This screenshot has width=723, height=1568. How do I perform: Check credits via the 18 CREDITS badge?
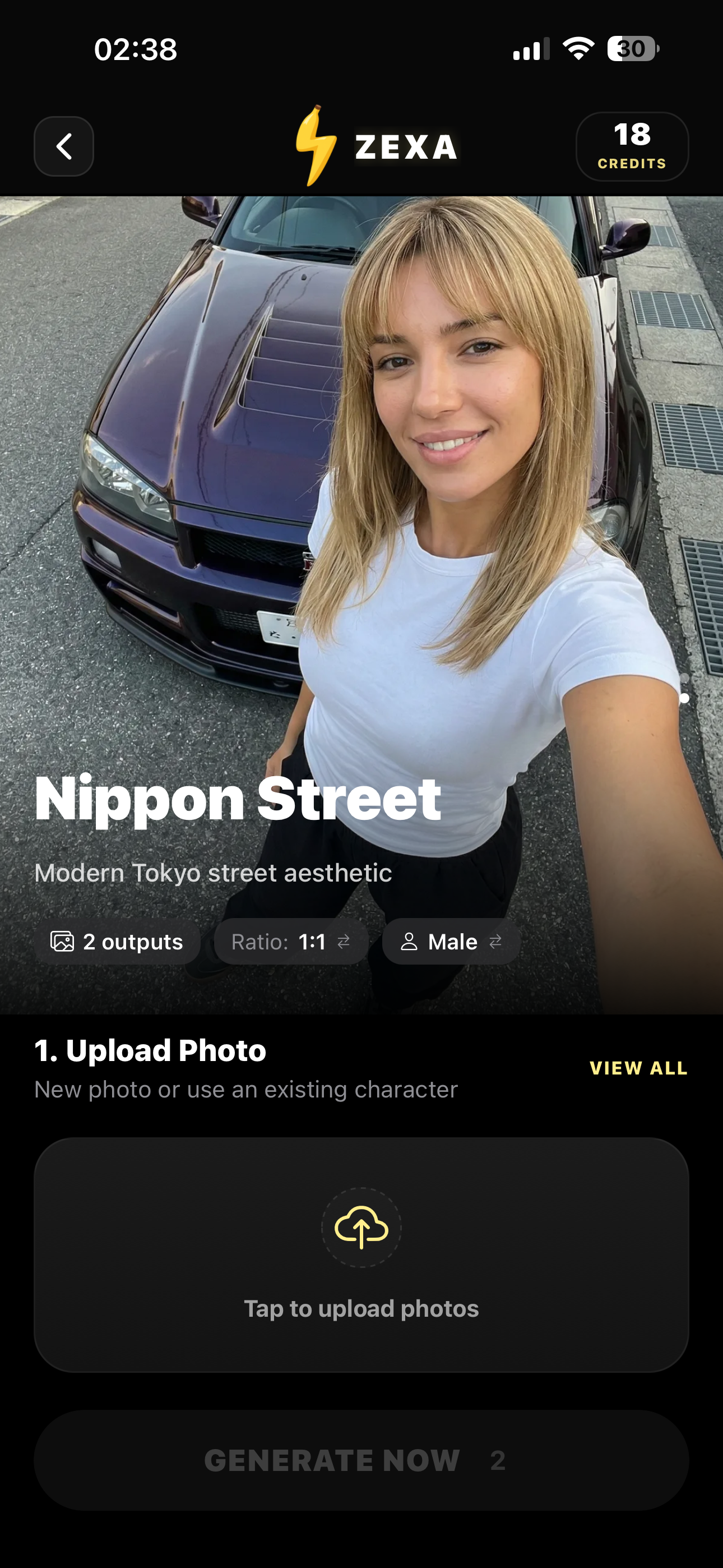pyautogui.click(x=632, y=147)
